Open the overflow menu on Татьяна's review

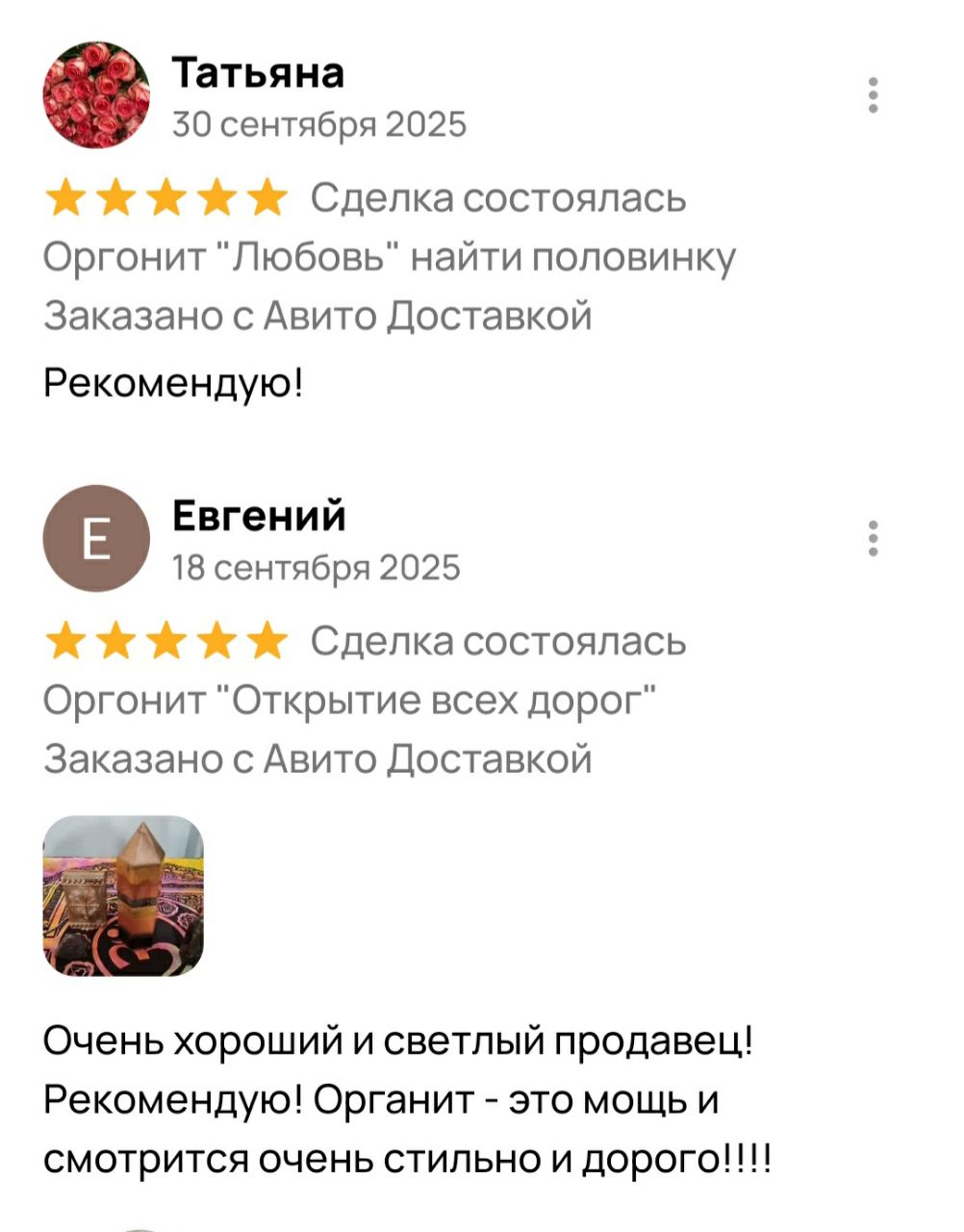(873, 96)
